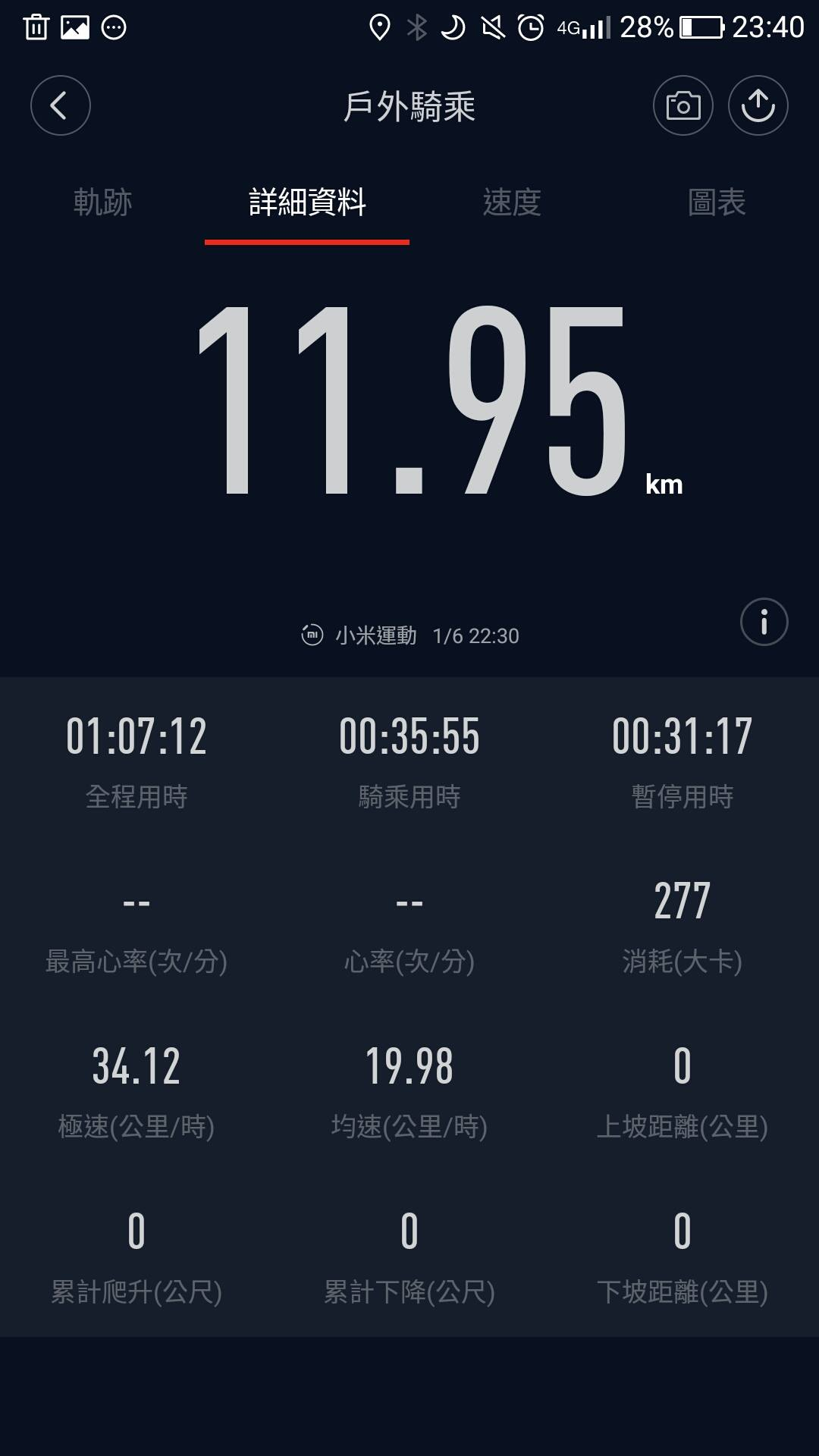
Task: Share this cycling record
Action: [758, 105]
